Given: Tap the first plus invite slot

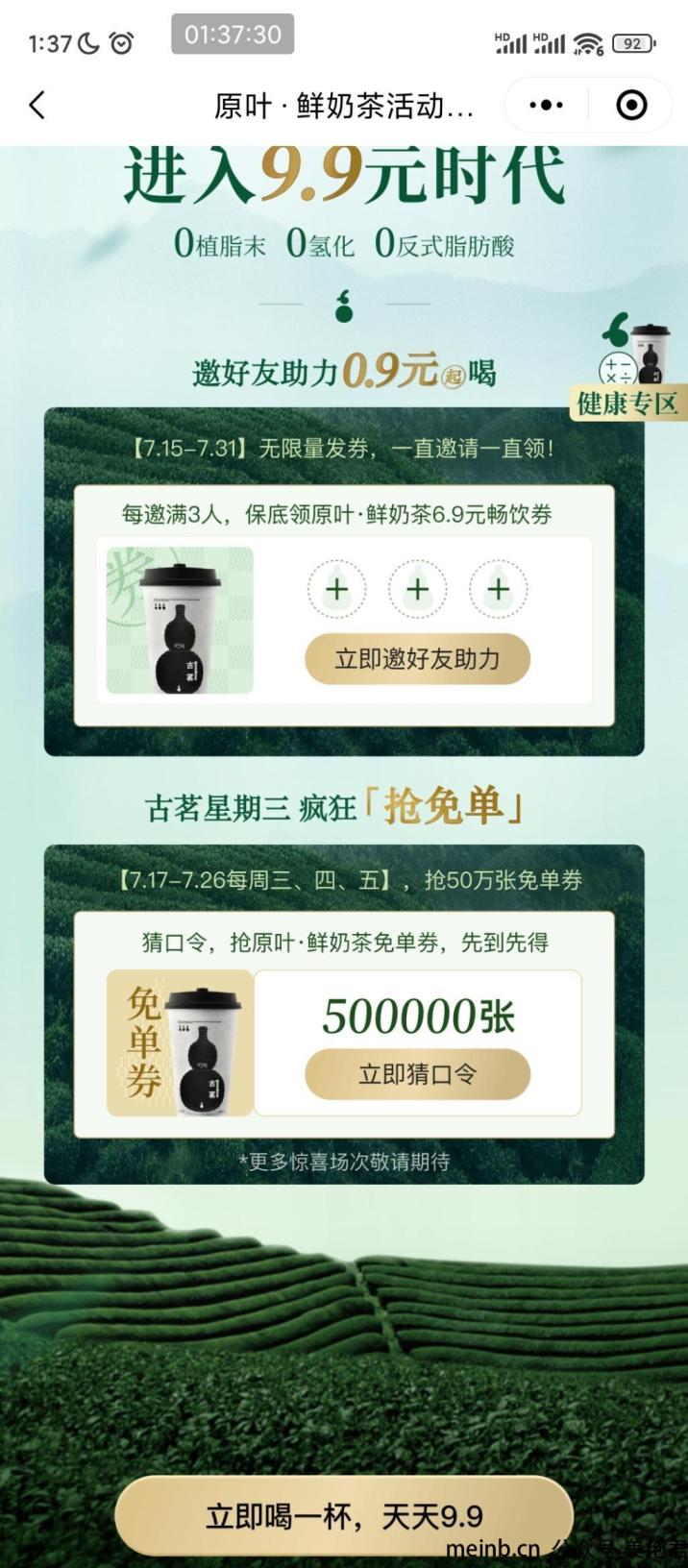Looking at the screenshot, I should coord(336,589).
